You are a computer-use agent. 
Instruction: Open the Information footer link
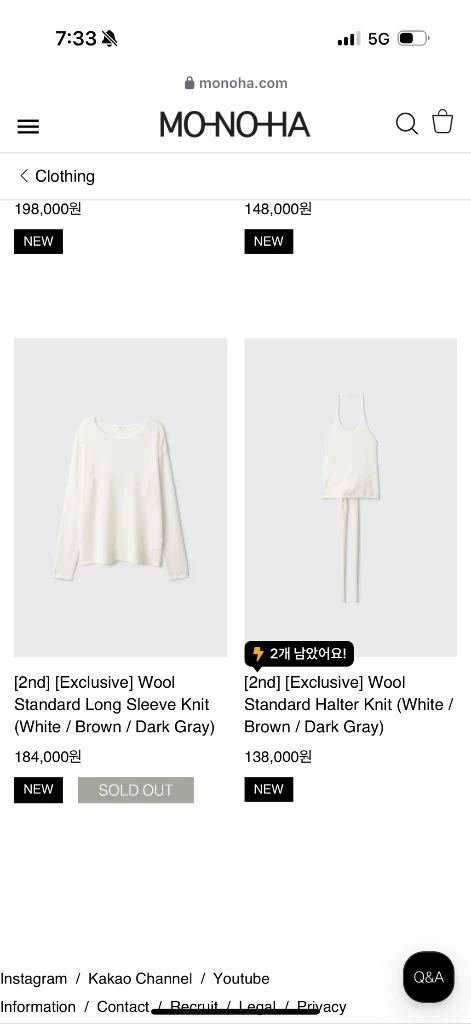[x=38, y=1006]
